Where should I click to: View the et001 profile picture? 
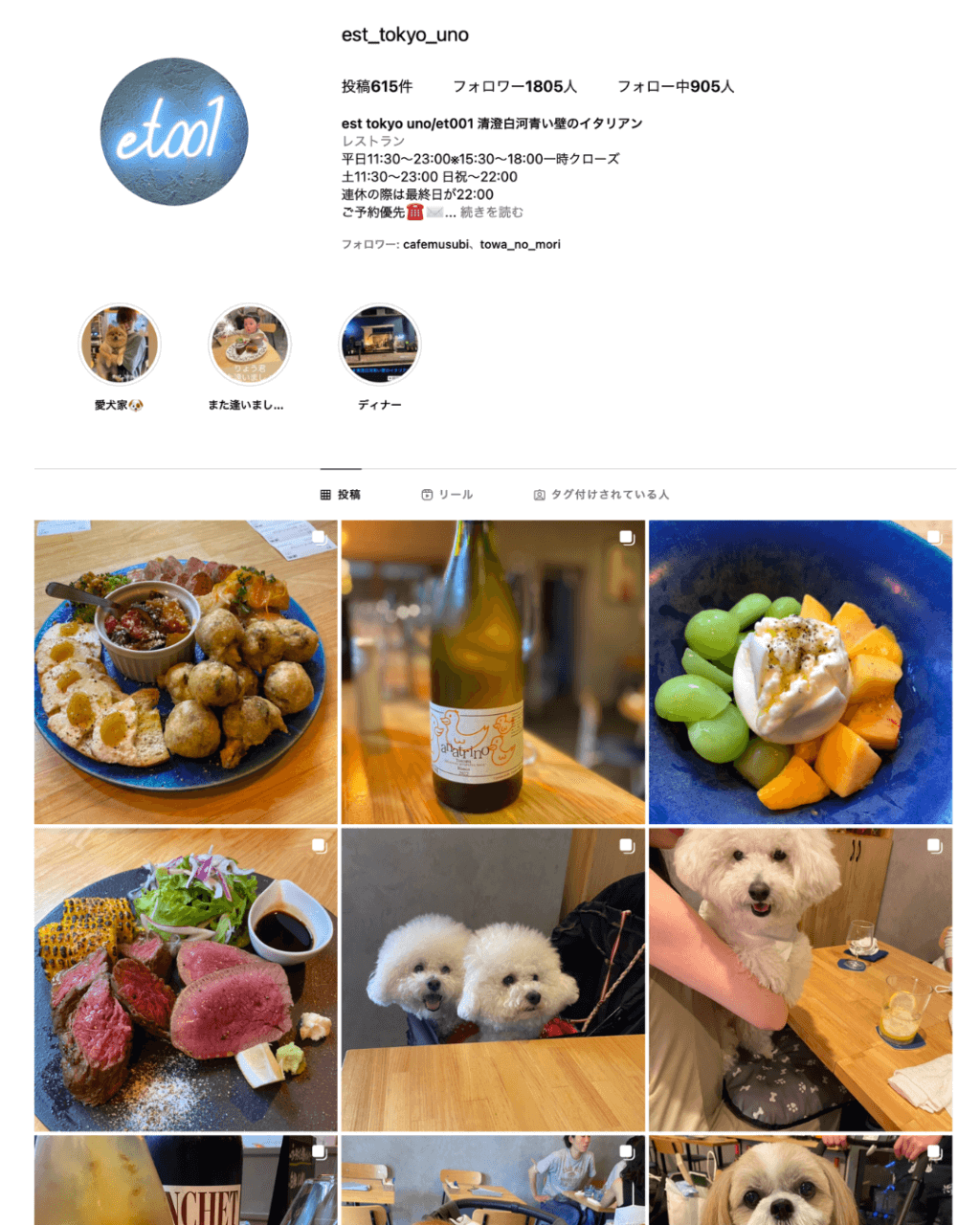click(x=174, y=132)
